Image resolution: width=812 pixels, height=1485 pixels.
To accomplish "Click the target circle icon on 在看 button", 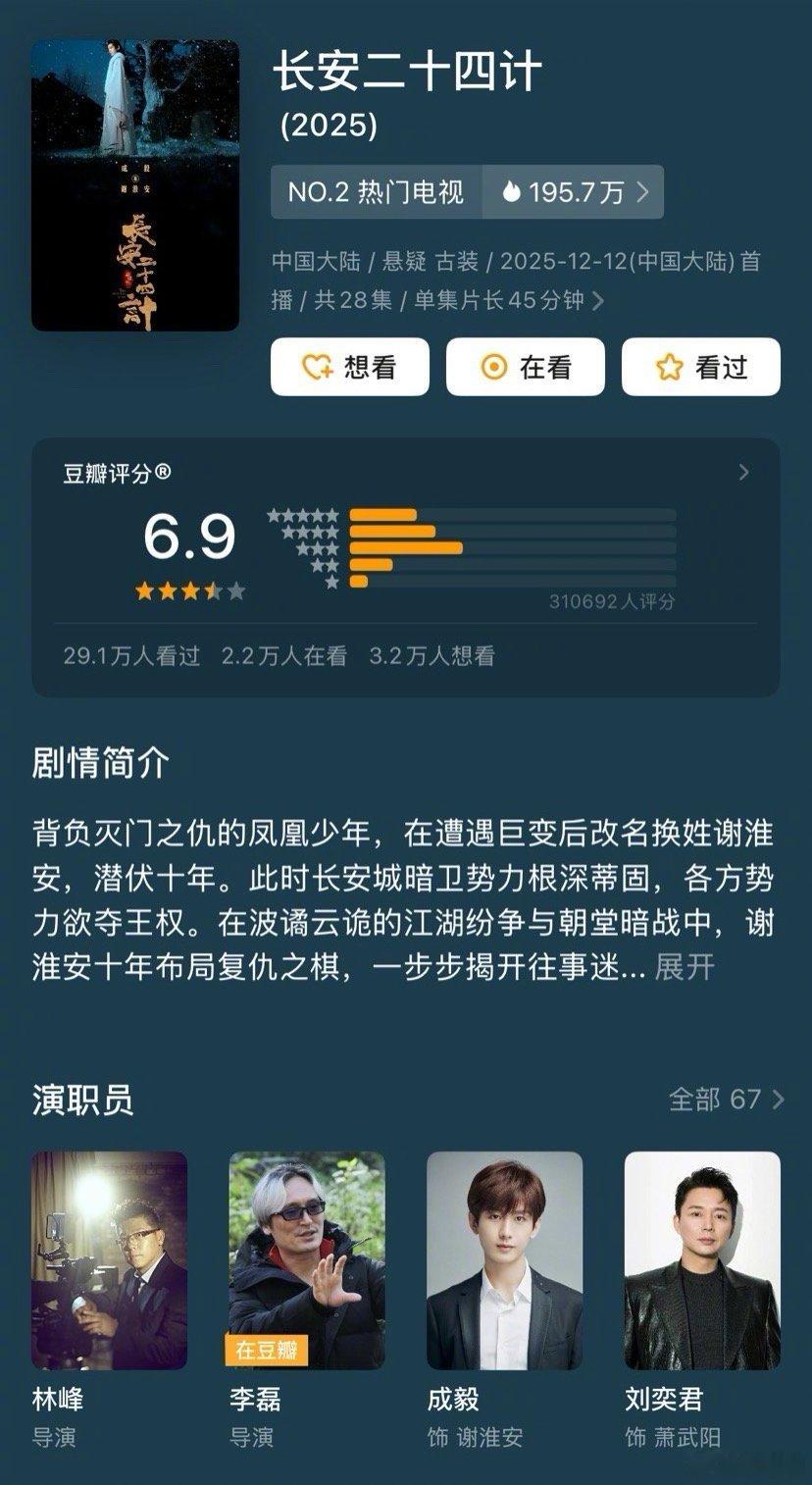I will coord(493,366).
